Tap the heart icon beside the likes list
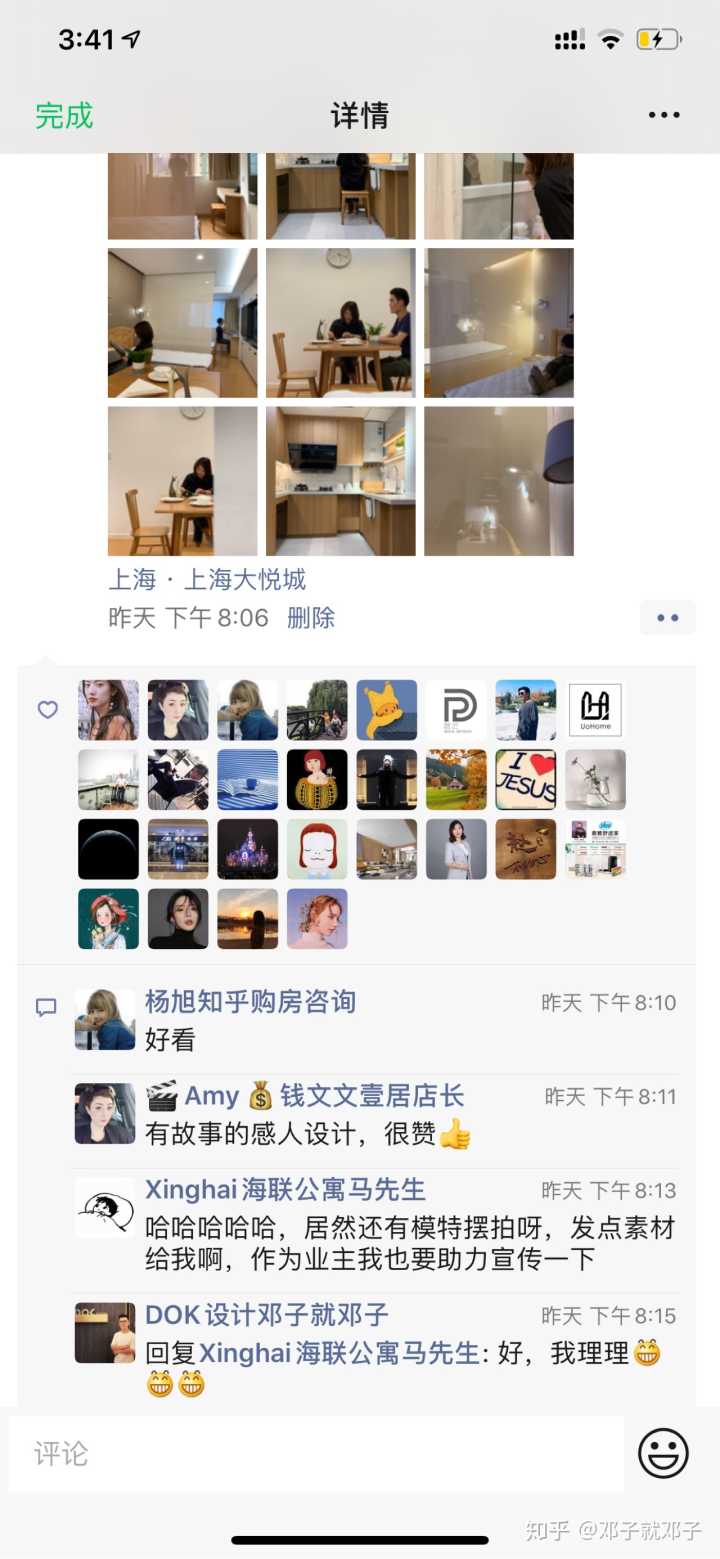This screenshot has height=1559, width=720. click(x=47, y=710)
